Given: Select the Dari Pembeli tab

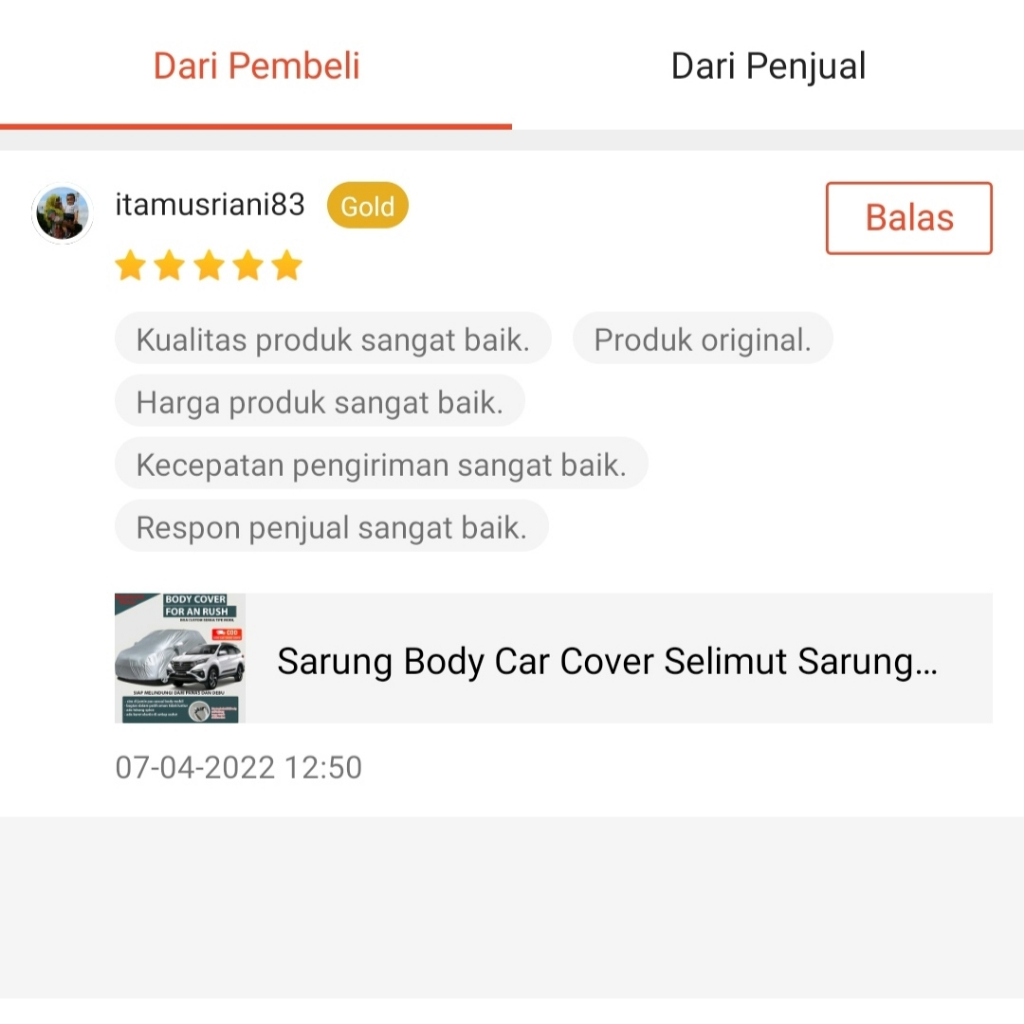Looking at the screenshot, I should click(x=256, y=66).
